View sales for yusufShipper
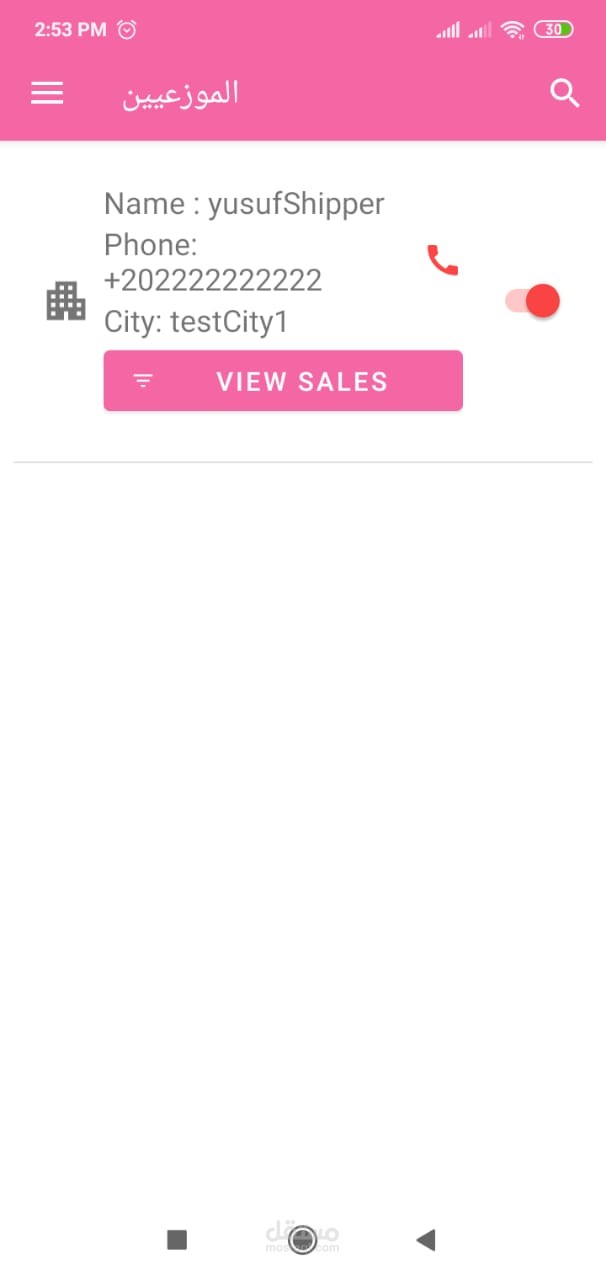Screen dimensions: 606x1280 tap(283, 381)
